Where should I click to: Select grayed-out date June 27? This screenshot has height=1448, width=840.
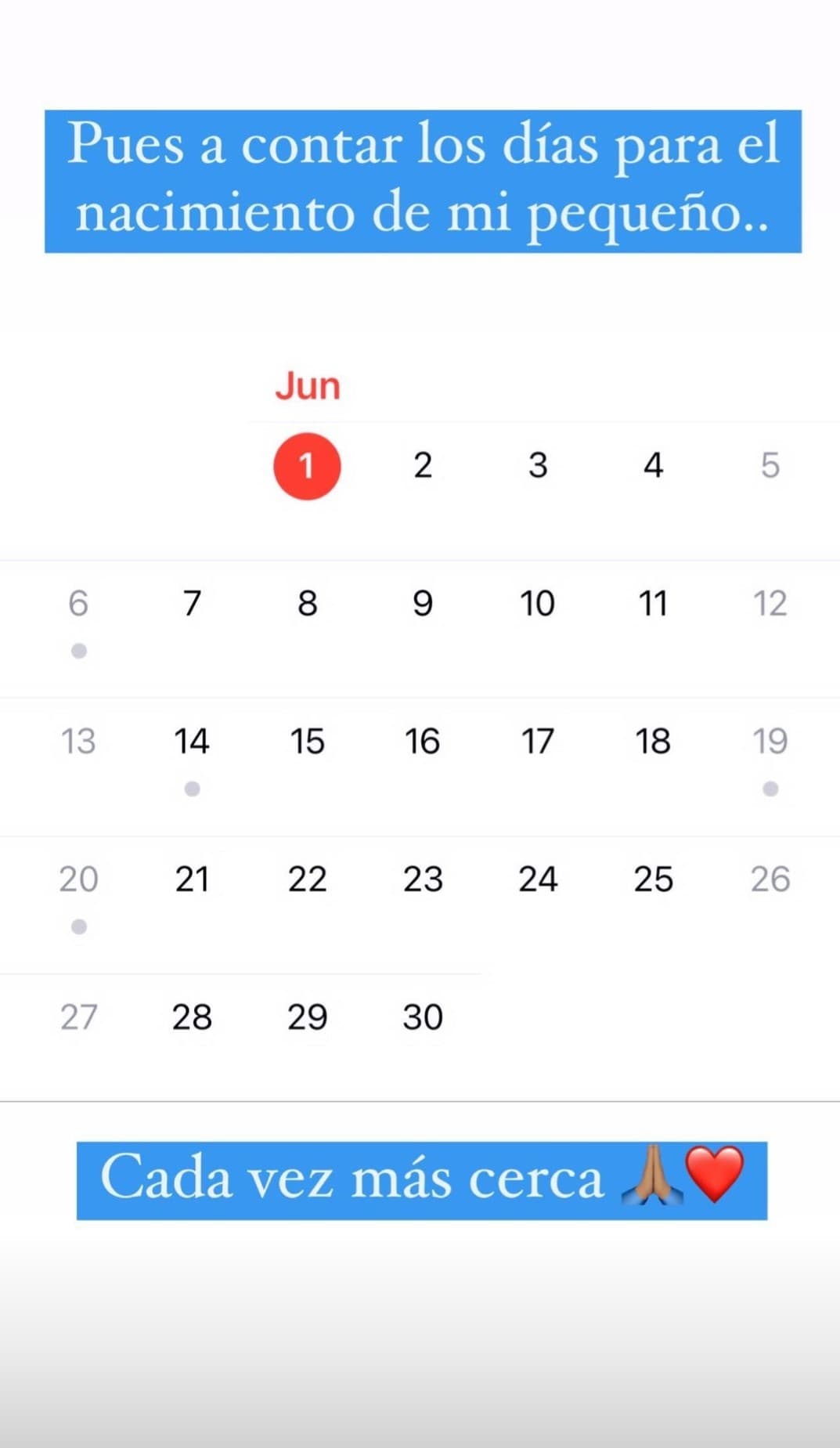coord(79,1016)
